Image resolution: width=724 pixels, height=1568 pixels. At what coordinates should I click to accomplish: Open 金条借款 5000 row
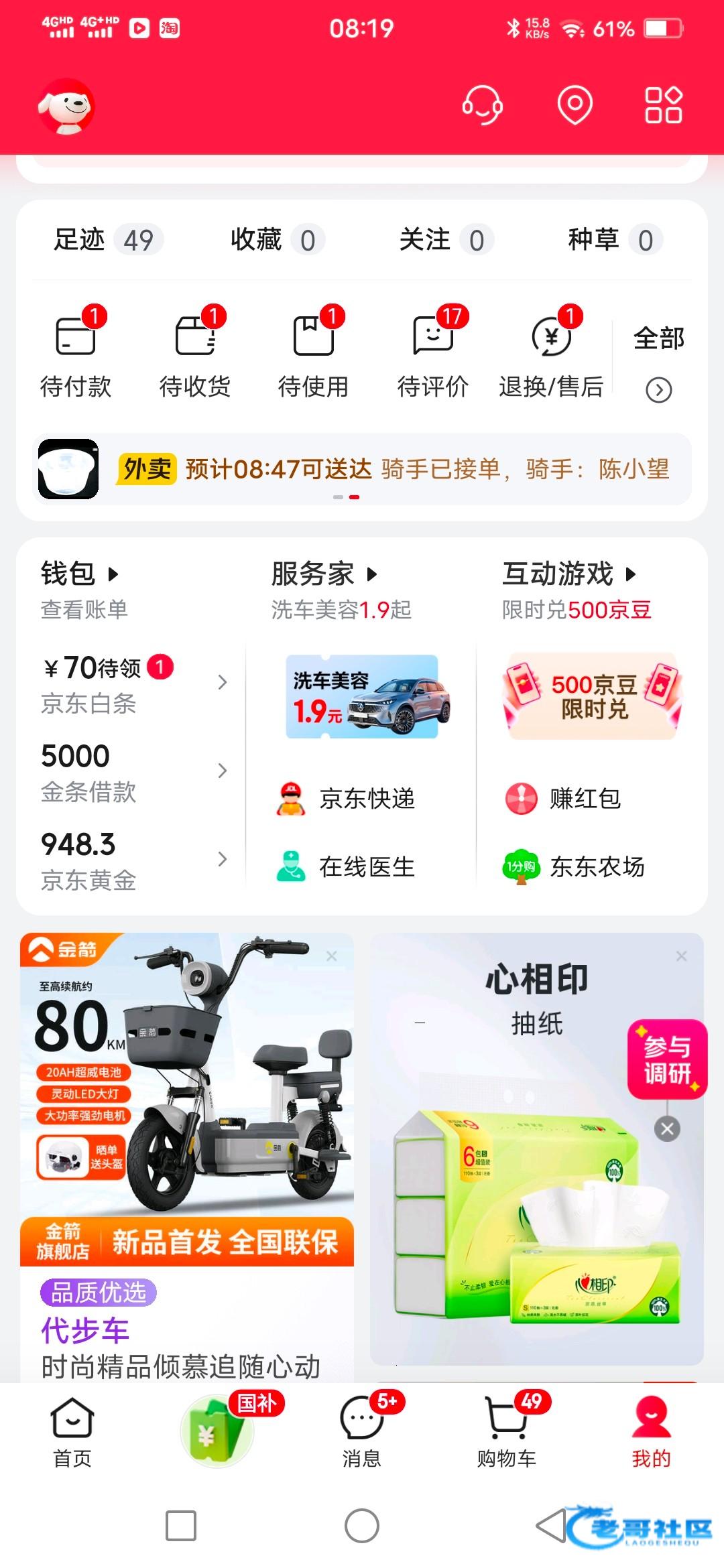134,772
